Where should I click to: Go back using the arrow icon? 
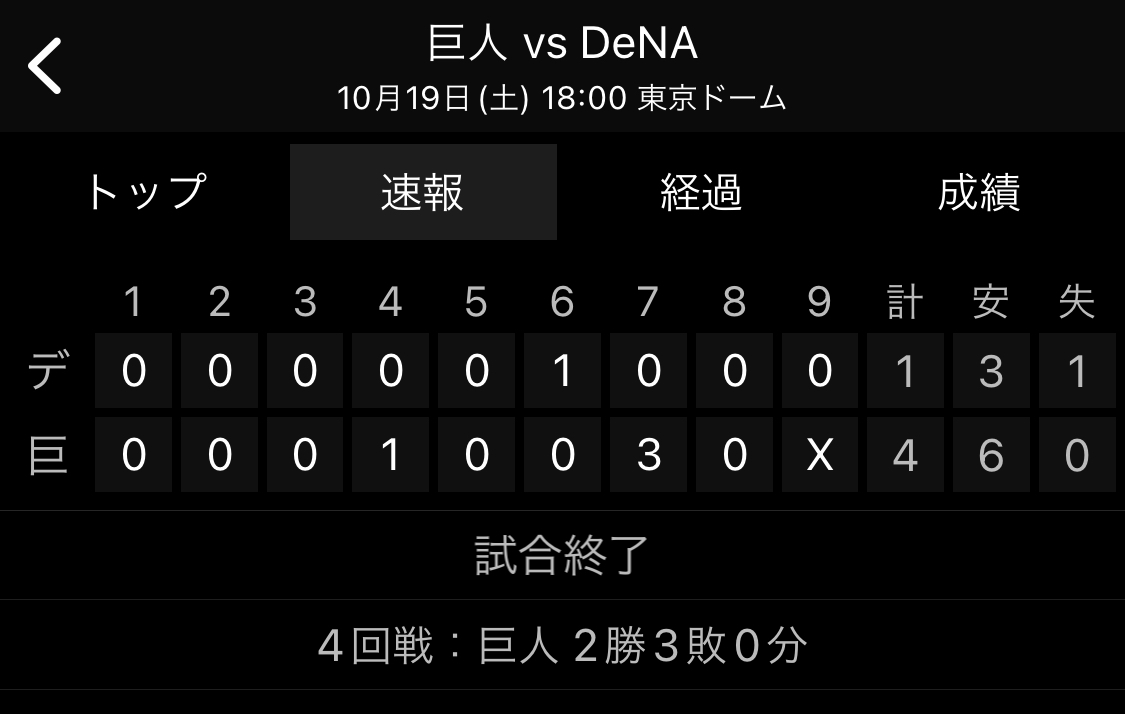[x=45, y=66]
